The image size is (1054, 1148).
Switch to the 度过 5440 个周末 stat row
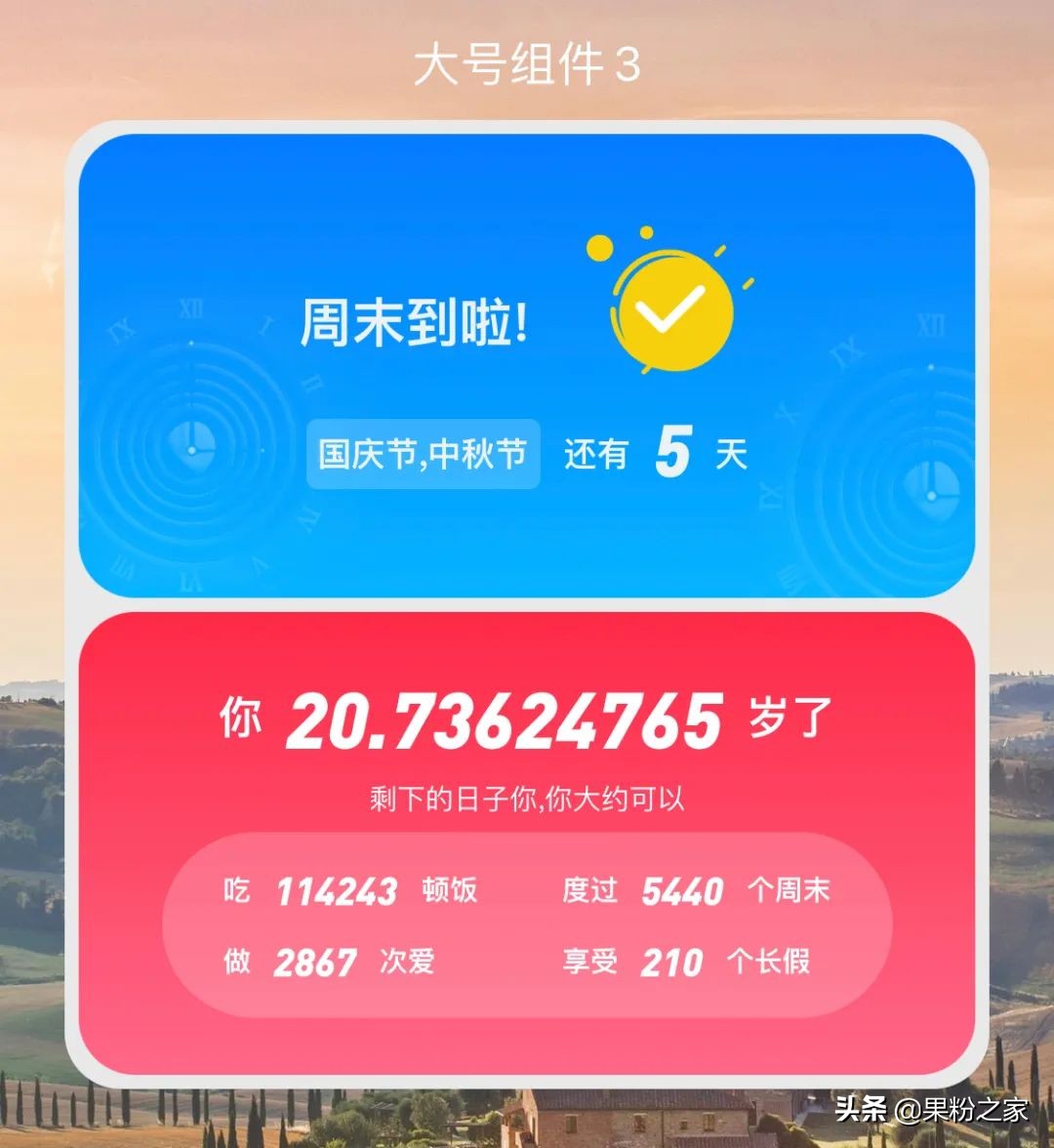pyautogui.click(x=696, y=891)
